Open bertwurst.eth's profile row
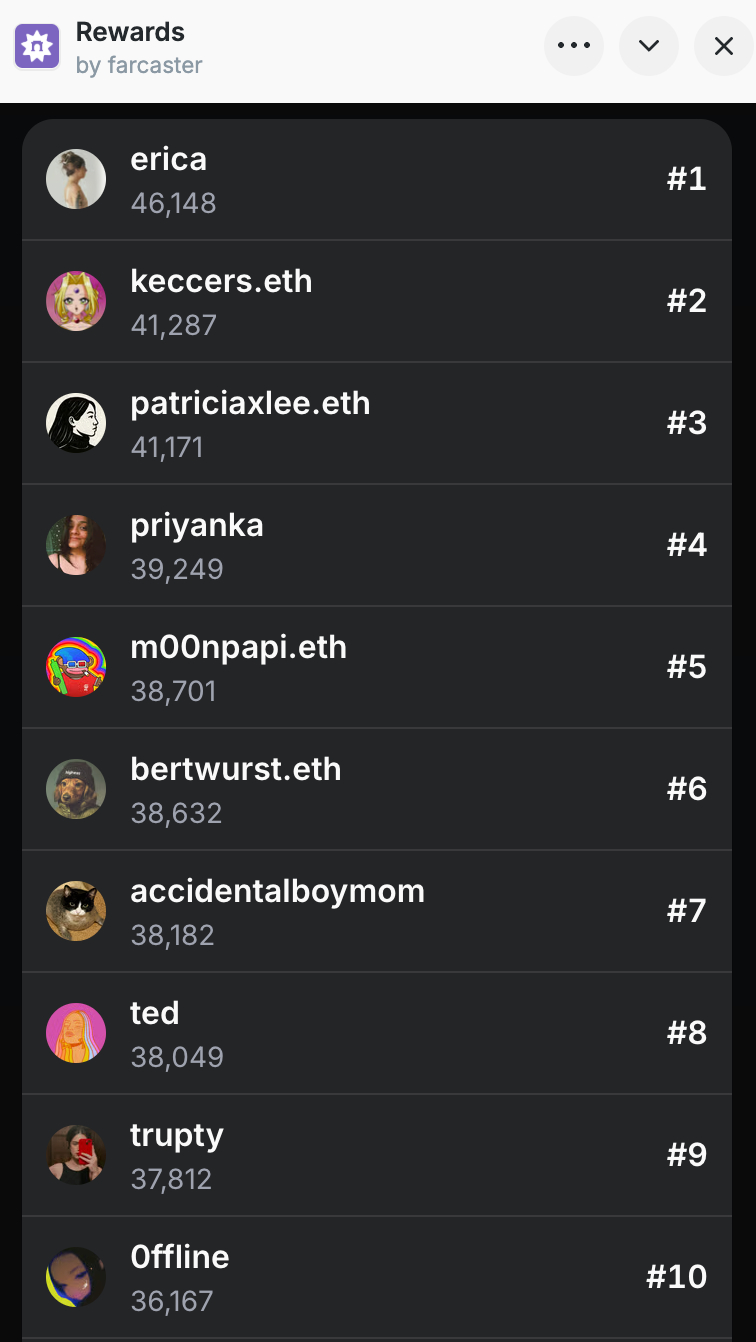This screenshot has height=1342, width=756. coord(376,790)
